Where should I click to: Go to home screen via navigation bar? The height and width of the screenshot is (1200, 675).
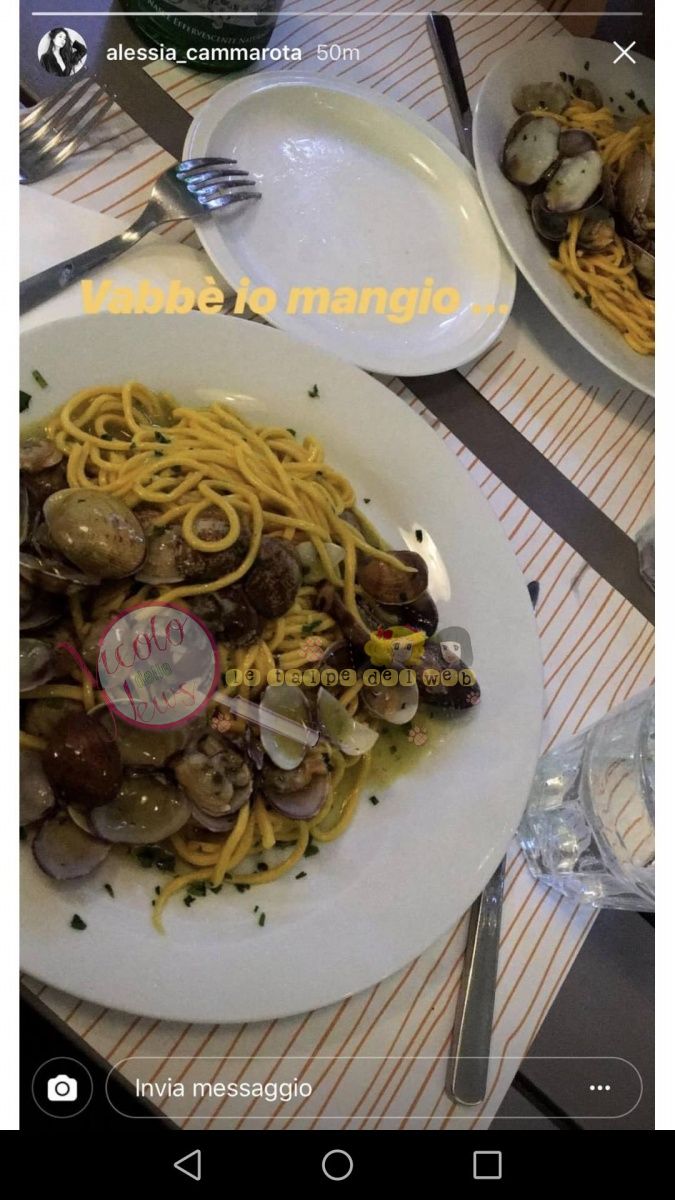pyautogui.click(x=337, y=1165)
